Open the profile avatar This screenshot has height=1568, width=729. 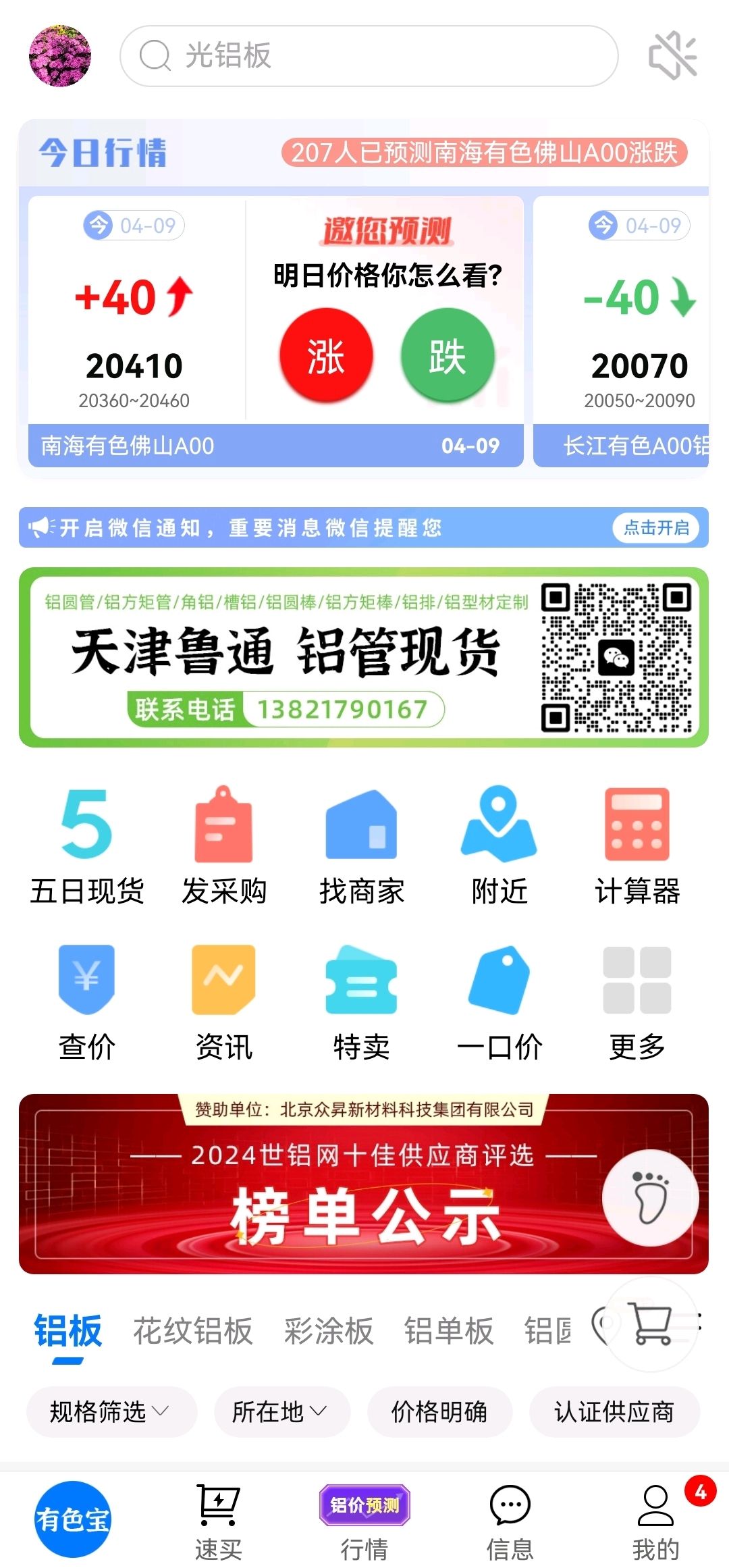[60, 56]
